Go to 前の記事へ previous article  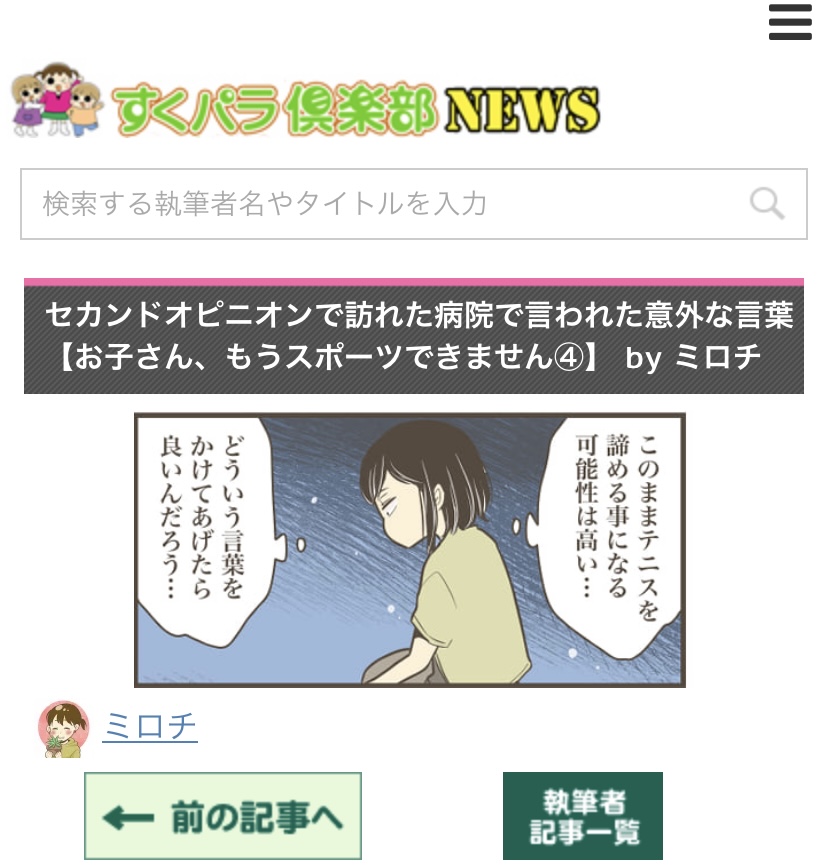tap(223, 816)
